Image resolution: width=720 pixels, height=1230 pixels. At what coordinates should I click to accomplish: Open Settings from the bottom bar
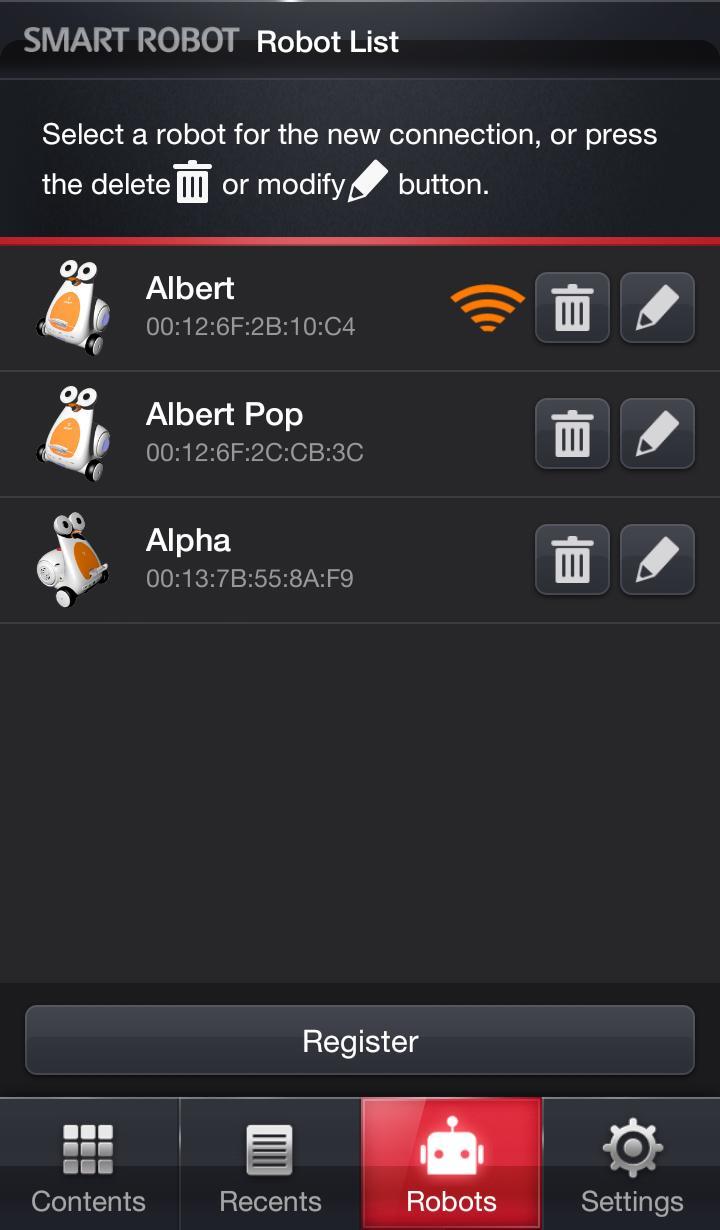coord(630,1163)
